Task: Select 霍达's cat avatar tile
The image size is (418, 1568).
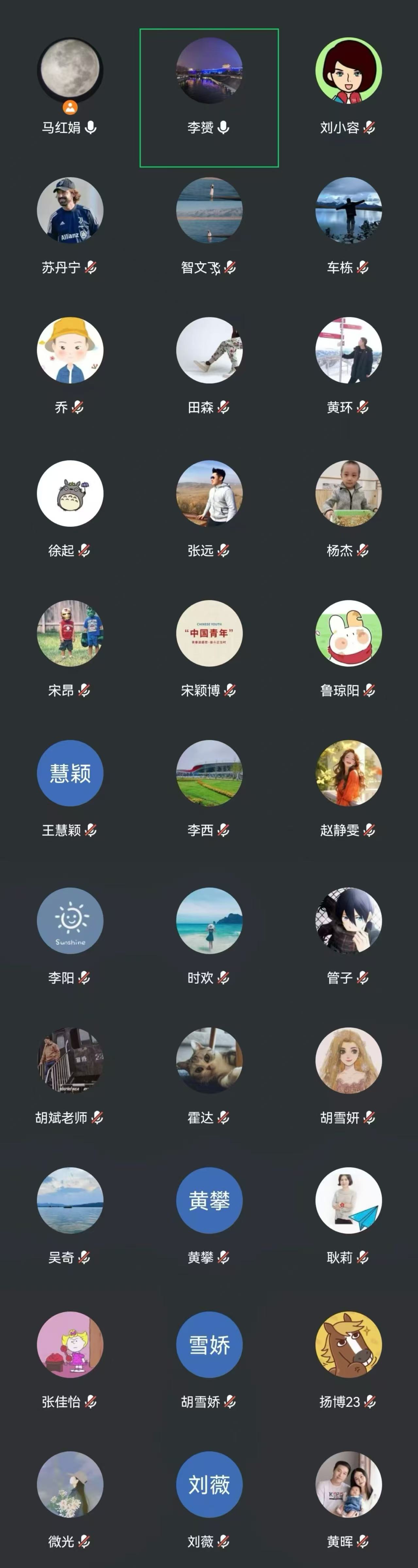Action: tap(209, 1060)
